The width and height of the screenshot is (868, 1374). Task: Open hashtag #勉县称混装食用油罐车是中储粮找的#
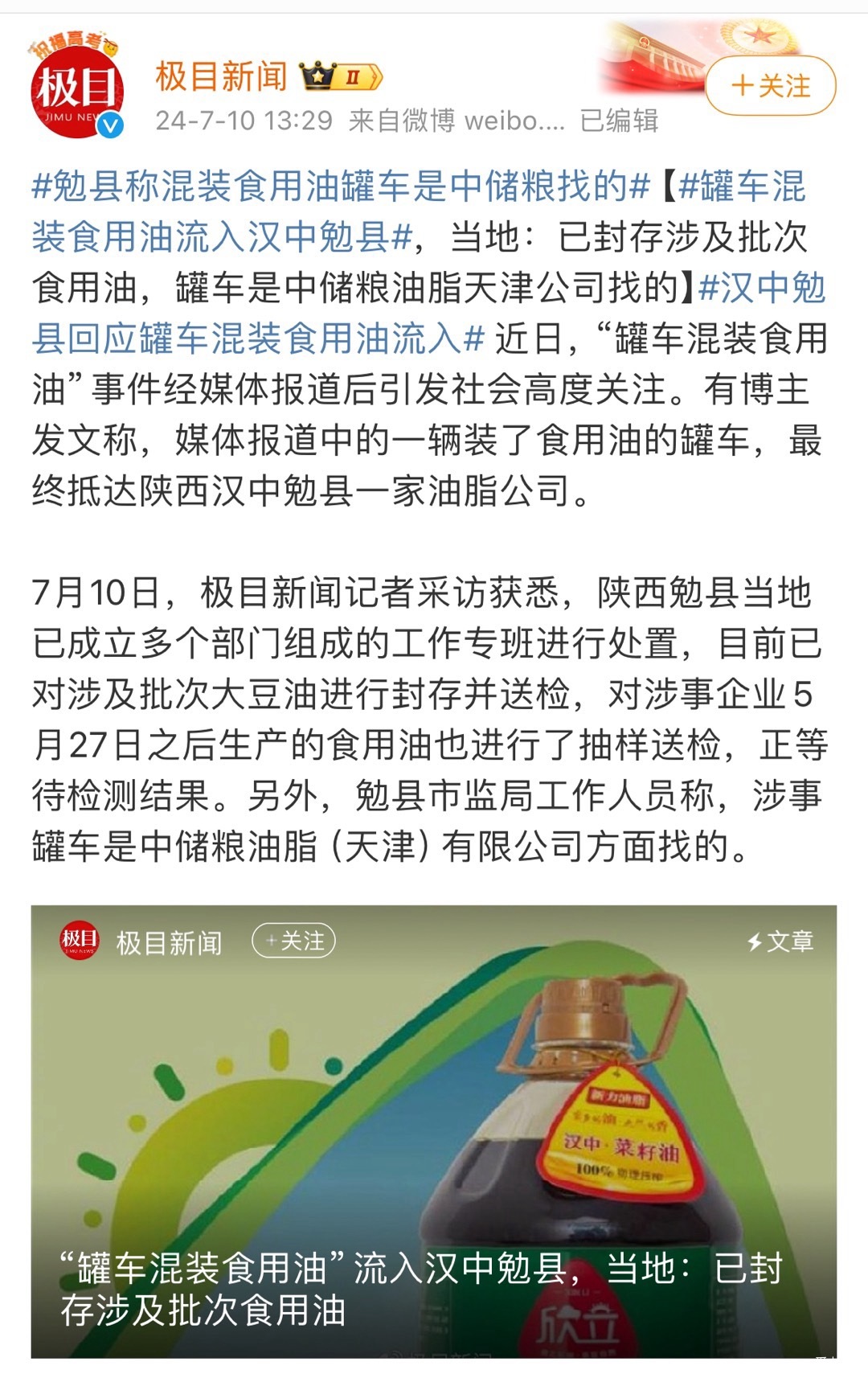click(340, 186)
